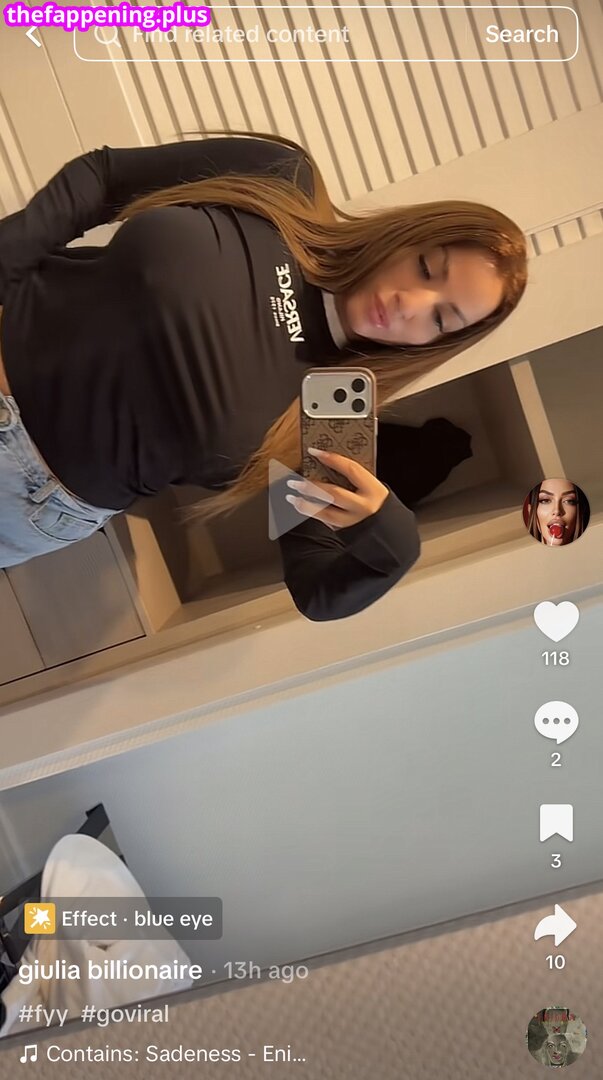Open the #goviral hashtag
The width and height of the screenshot is (603, 1080).
(125, 1013)
